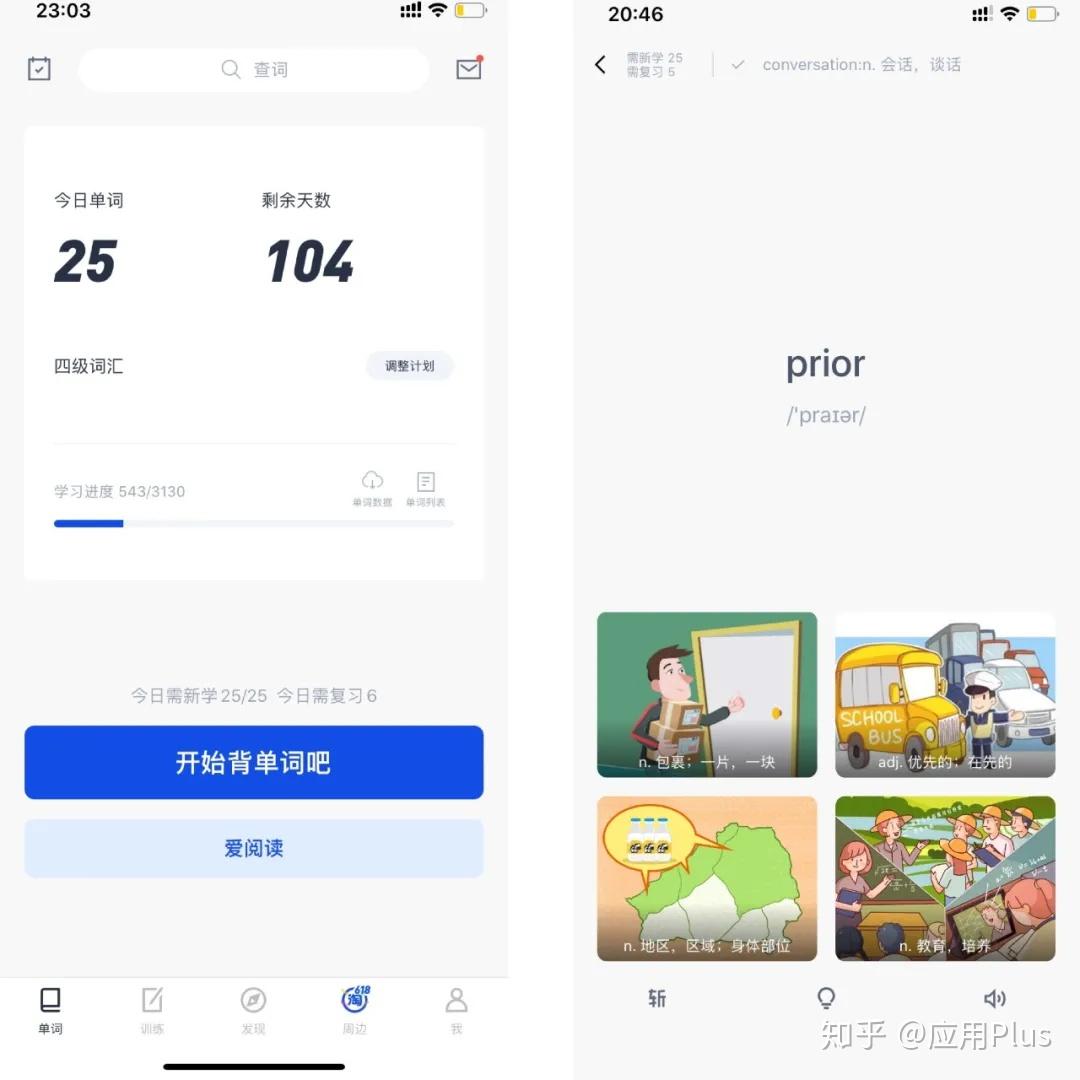Play the pronunciation with the speaker icon
Screen dimensions: 1080x1080
(994, 998)
